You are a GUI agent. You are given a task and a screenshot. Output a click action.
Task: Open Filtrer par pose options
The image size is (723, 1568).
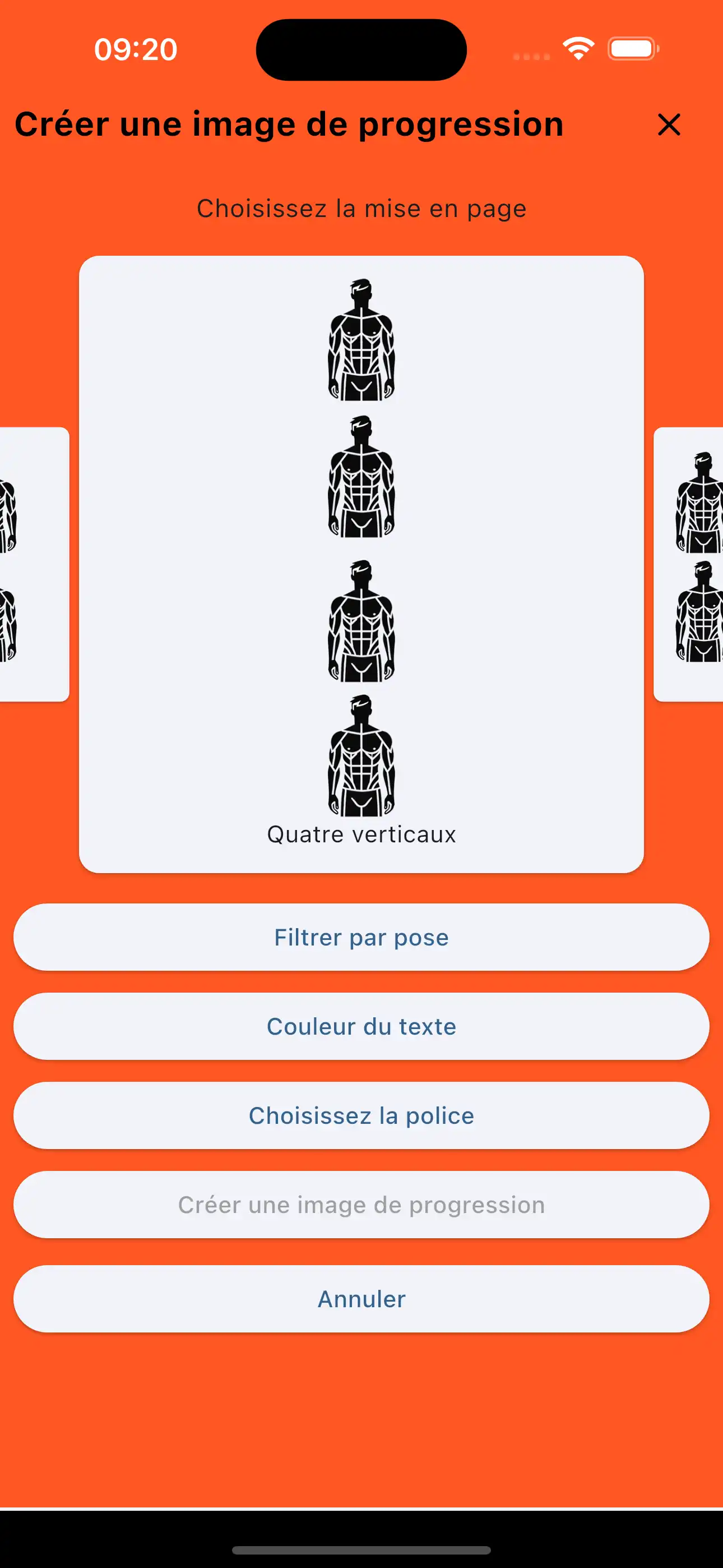point(361,937)
